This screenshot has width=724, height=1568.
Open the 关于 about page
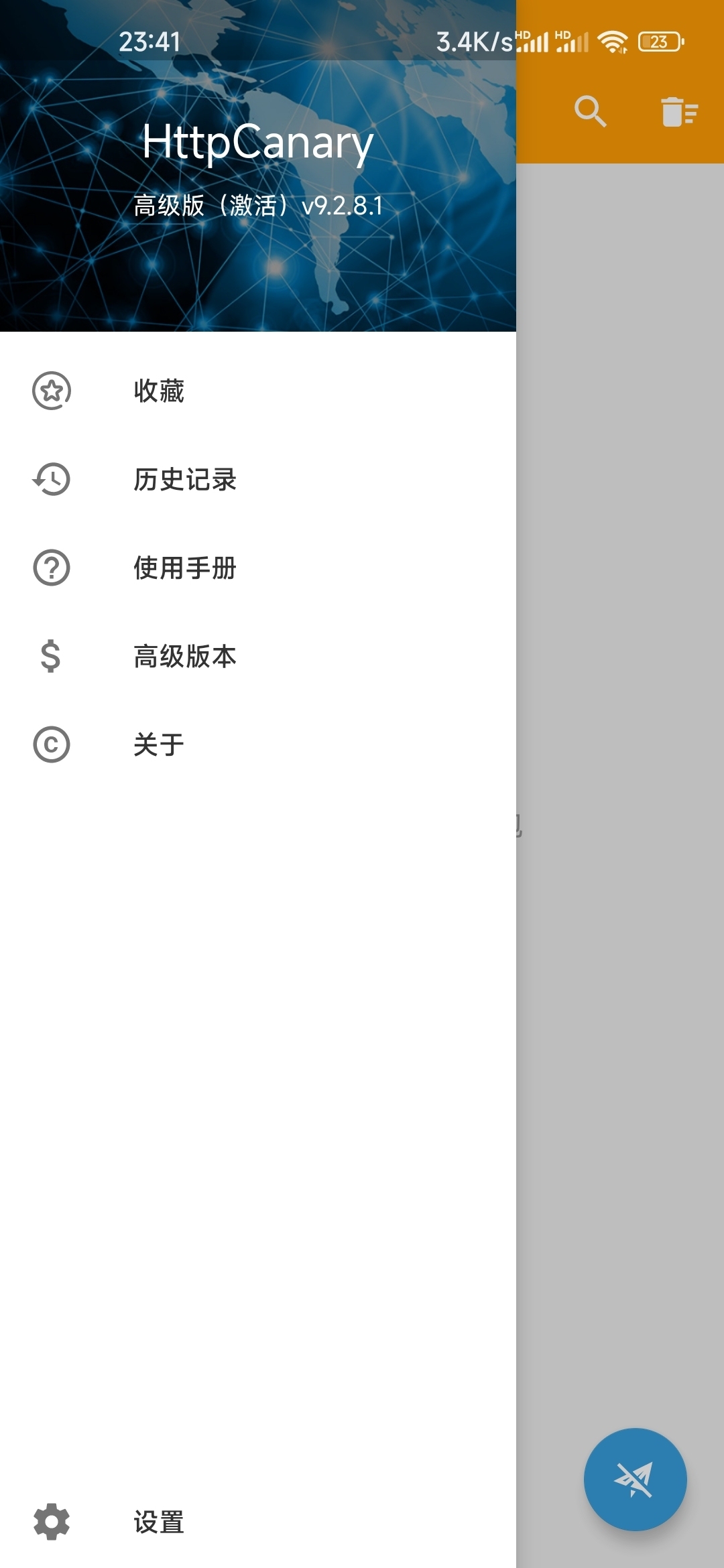(x=258, y=744)
